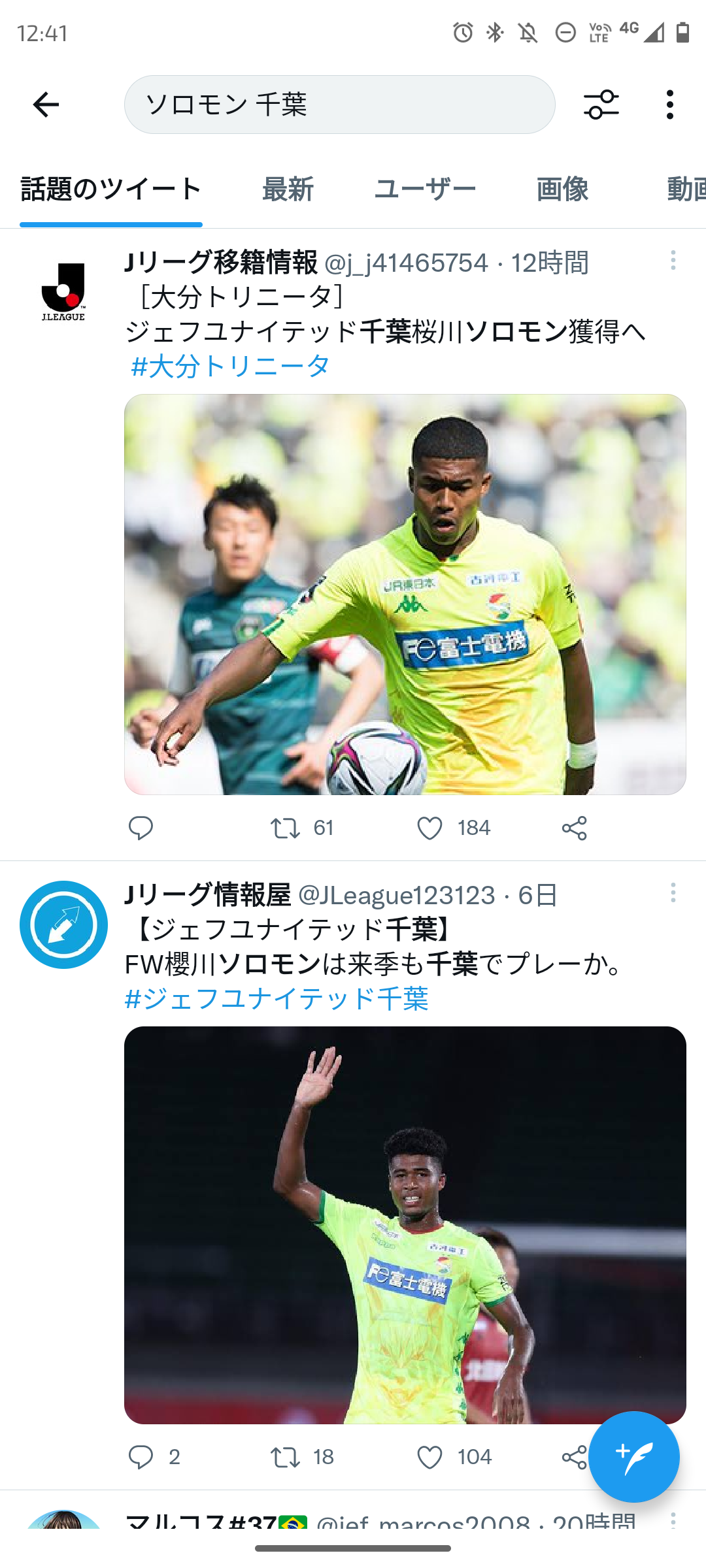Compose a new tweet
706x1568 pixels.
point(633,1456)
